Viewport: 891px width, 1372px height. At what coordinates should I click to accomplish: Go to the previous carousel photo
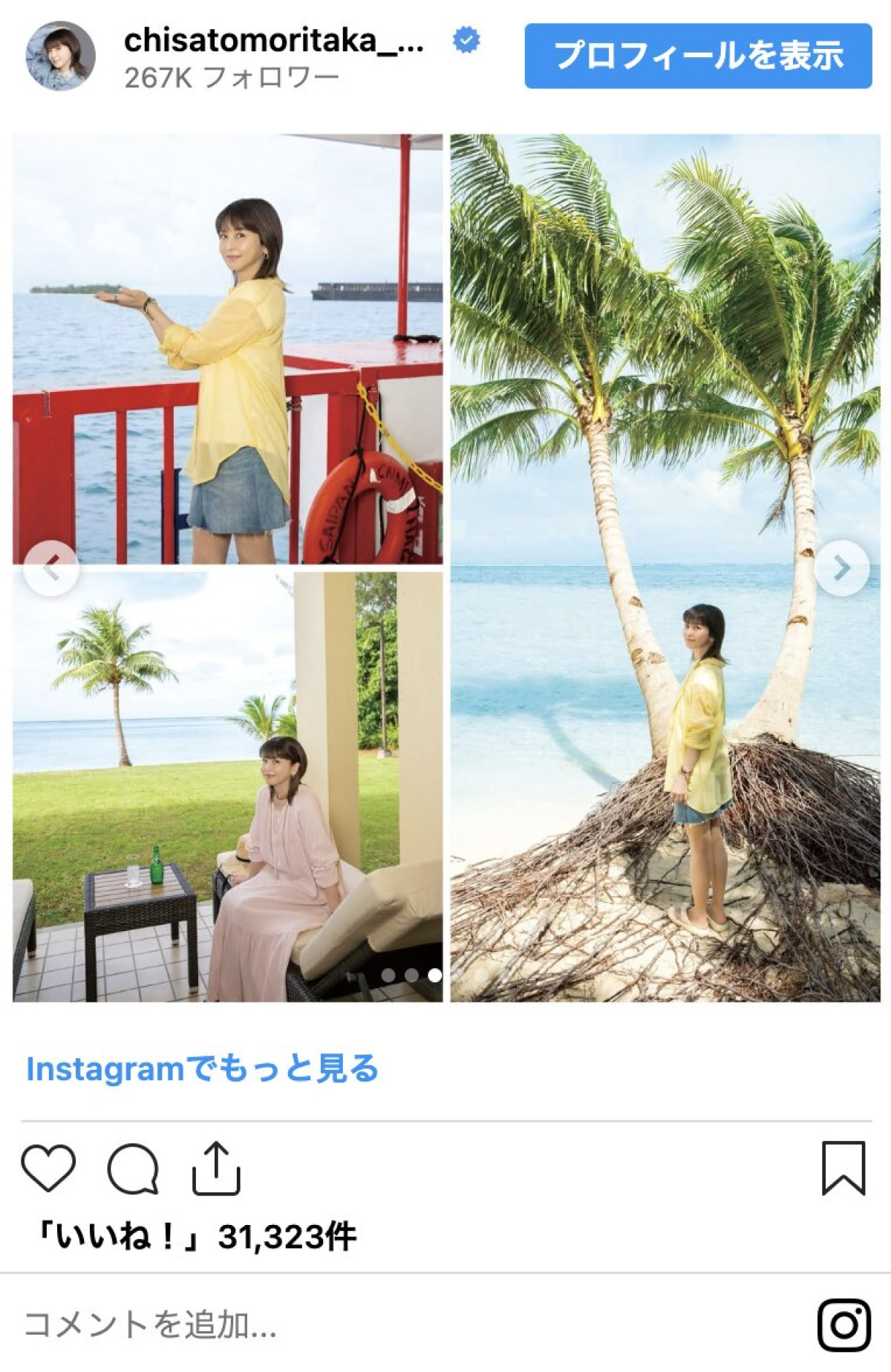tap(51, 569)
